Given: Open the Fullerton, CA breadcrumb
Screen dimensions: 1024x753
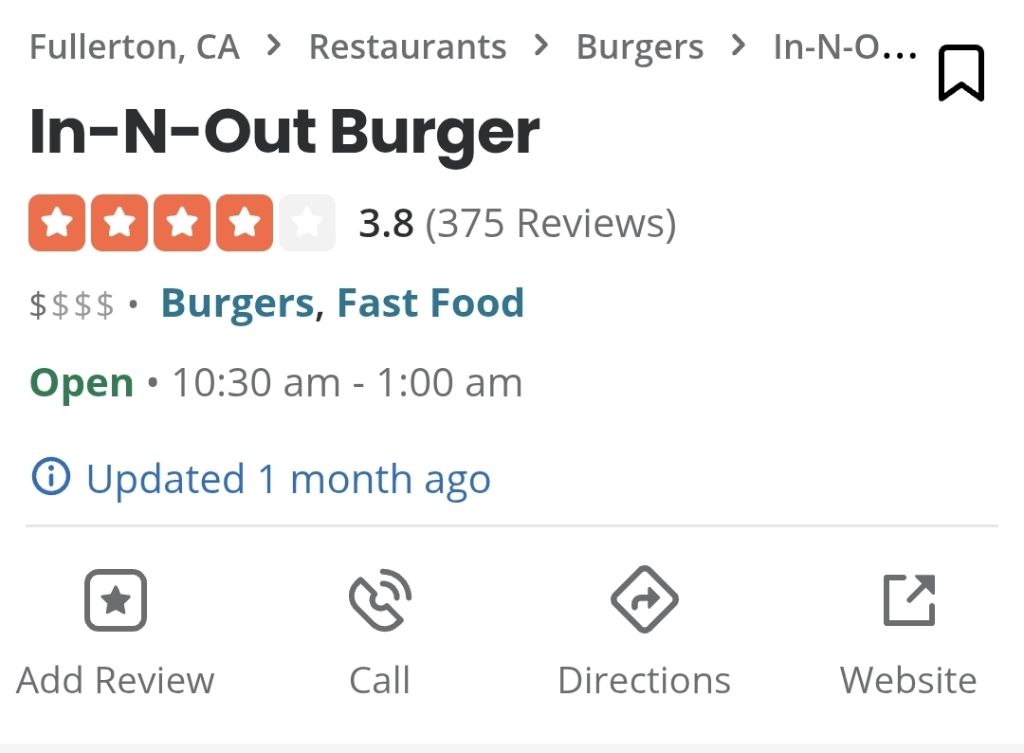Looking at the screenshot, I should pos(135,47).
